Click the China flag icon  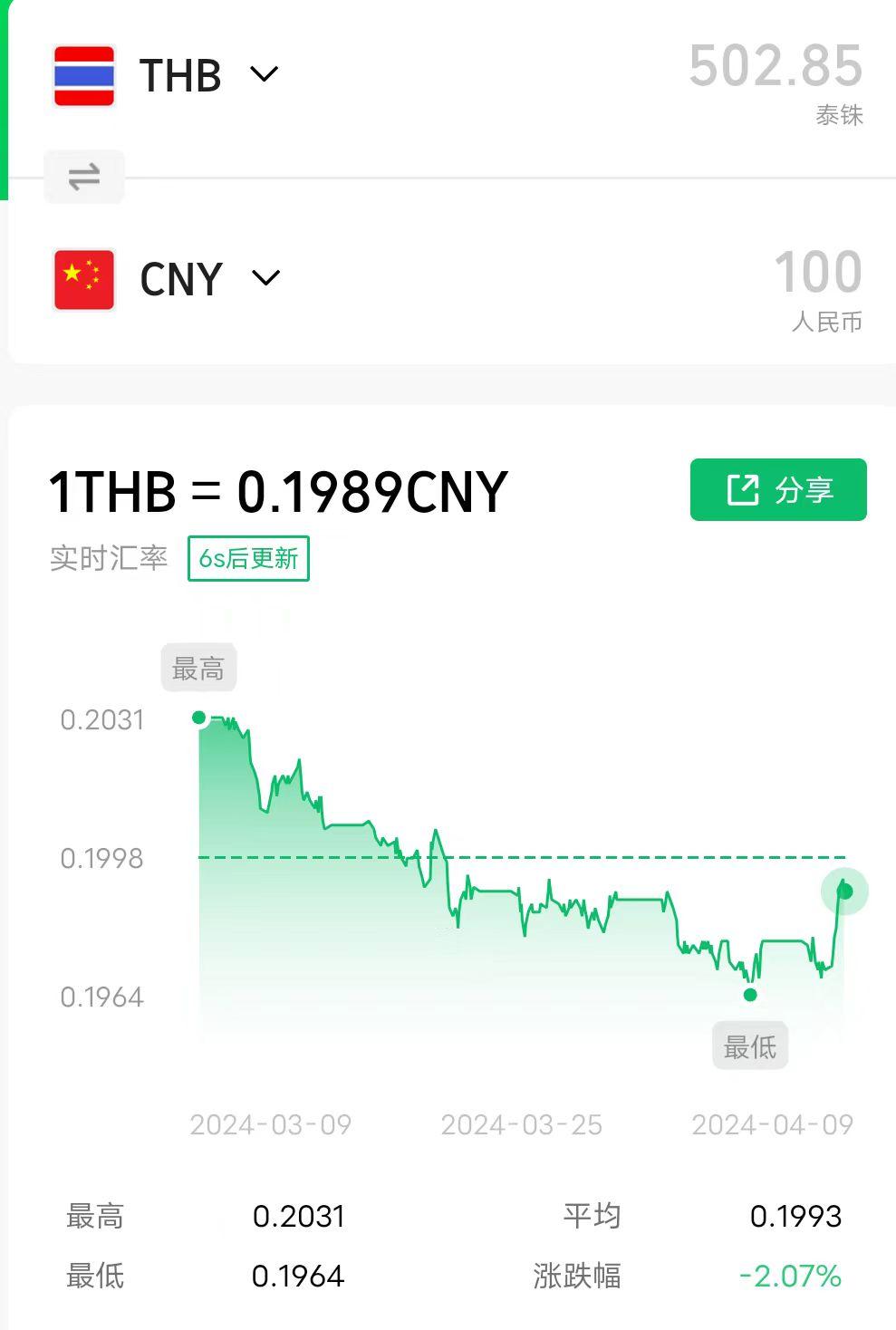[x=84, y=278]
